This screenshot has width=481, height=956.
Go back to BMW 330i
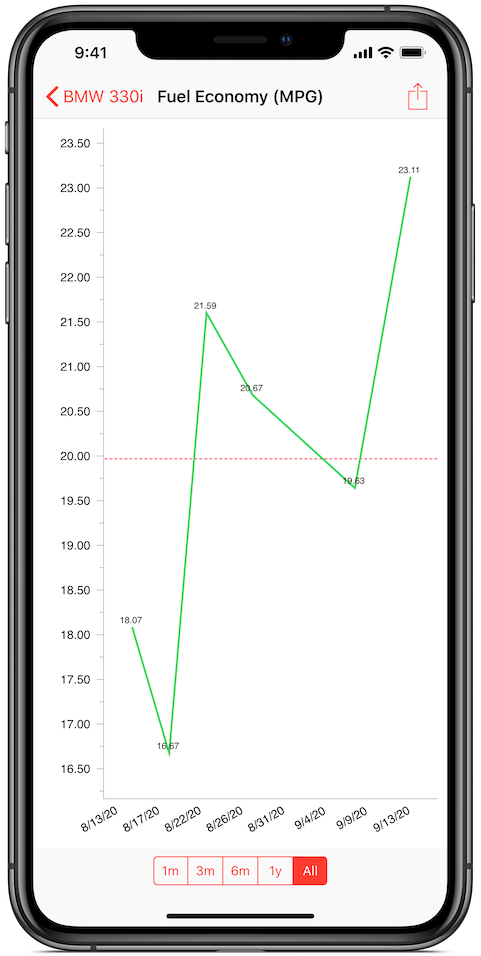[94, 96]
